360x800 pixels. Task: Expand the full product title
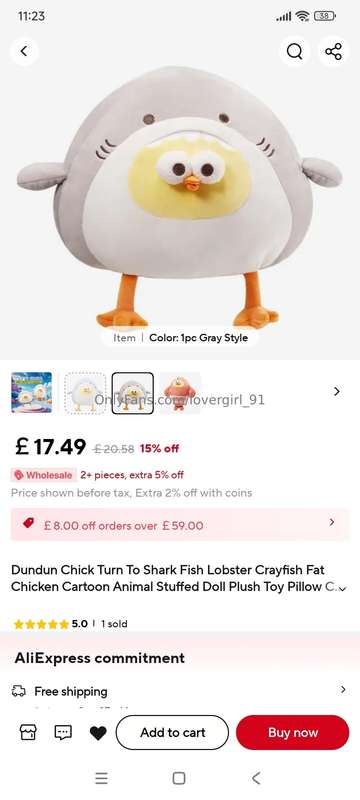pyautogui.click(x=343, y=588)
